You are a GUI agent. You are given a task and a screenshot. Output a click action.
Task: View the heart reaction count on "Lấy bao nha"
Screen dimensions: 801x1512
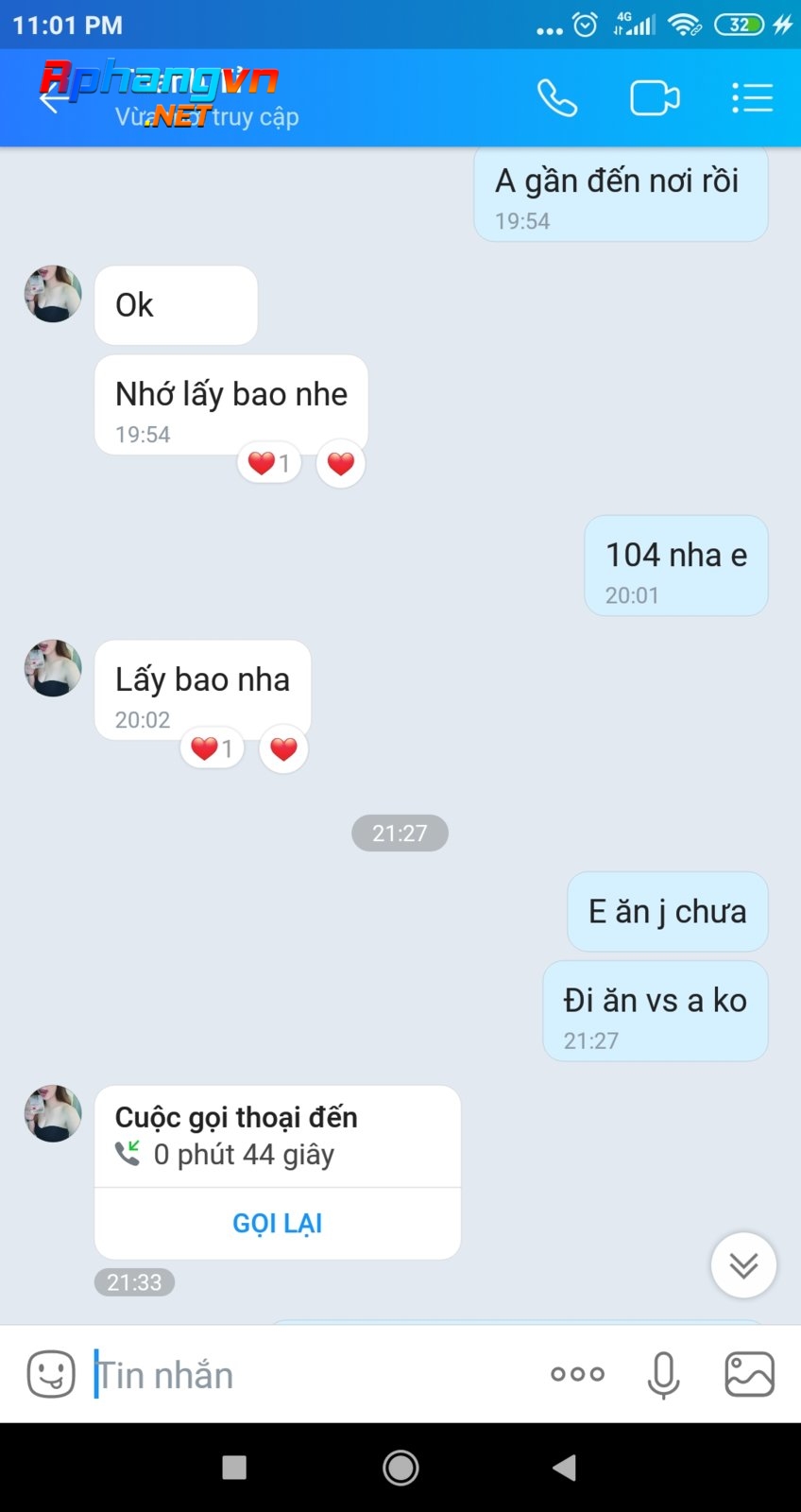[213, 748]
